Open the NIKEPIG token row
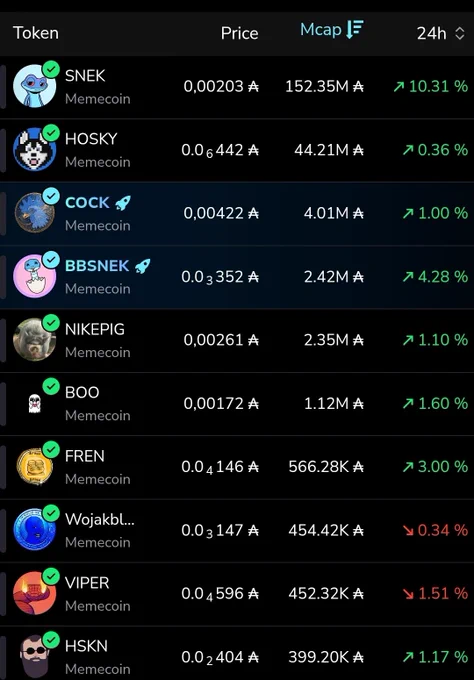474x680 pixels. (237, 340)
